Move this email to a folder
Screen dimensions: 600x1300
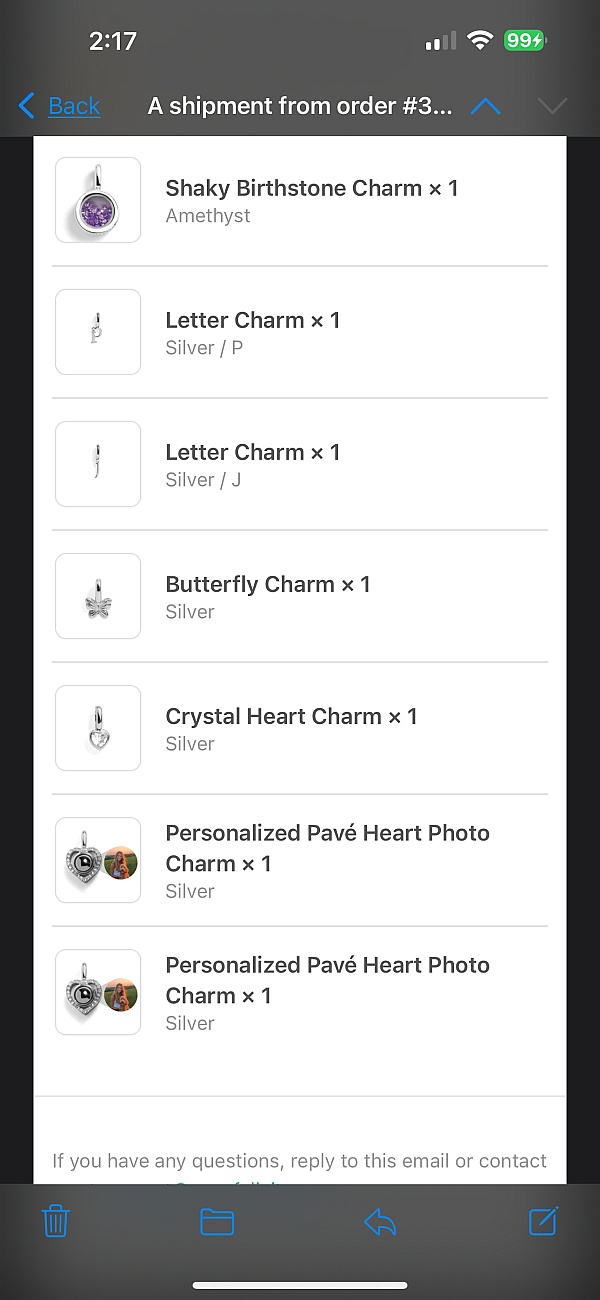tap(217, 1221)
